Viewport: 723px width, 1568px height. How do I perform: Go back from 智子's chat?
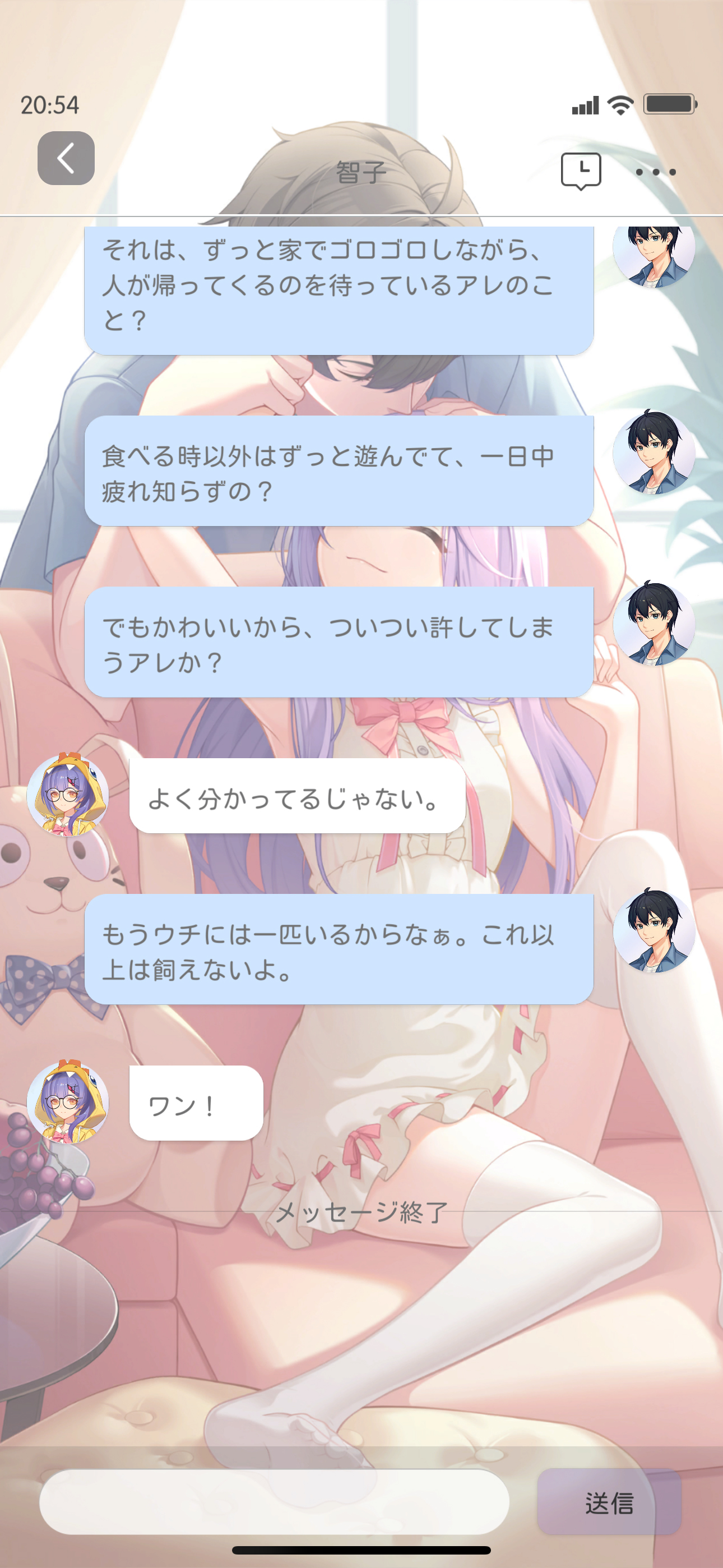[66, 158]
